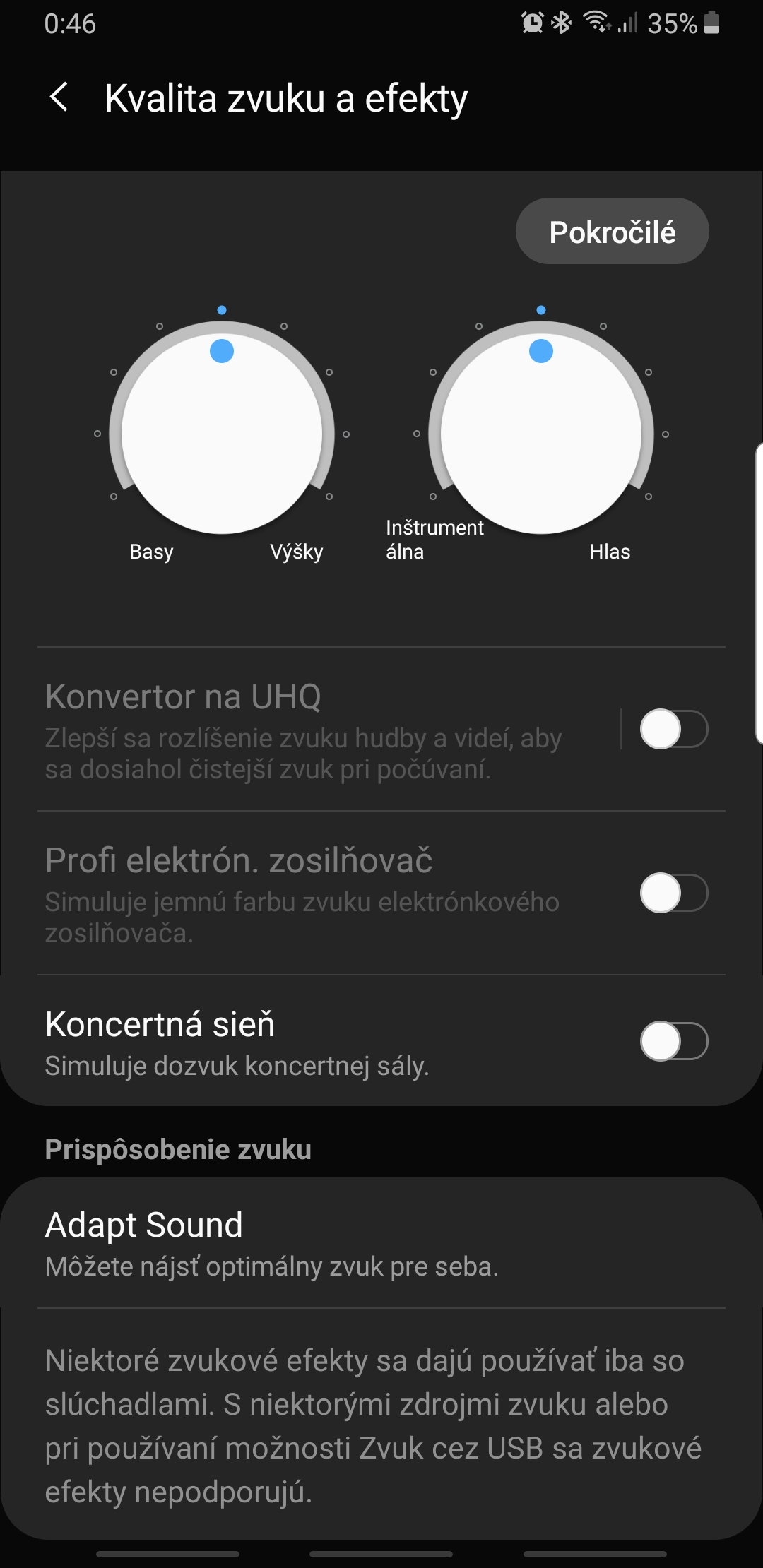Screen dimensions: 763x1568
Task: Open the Pokročilé equalizer settings
Action: tap(612, 232)
